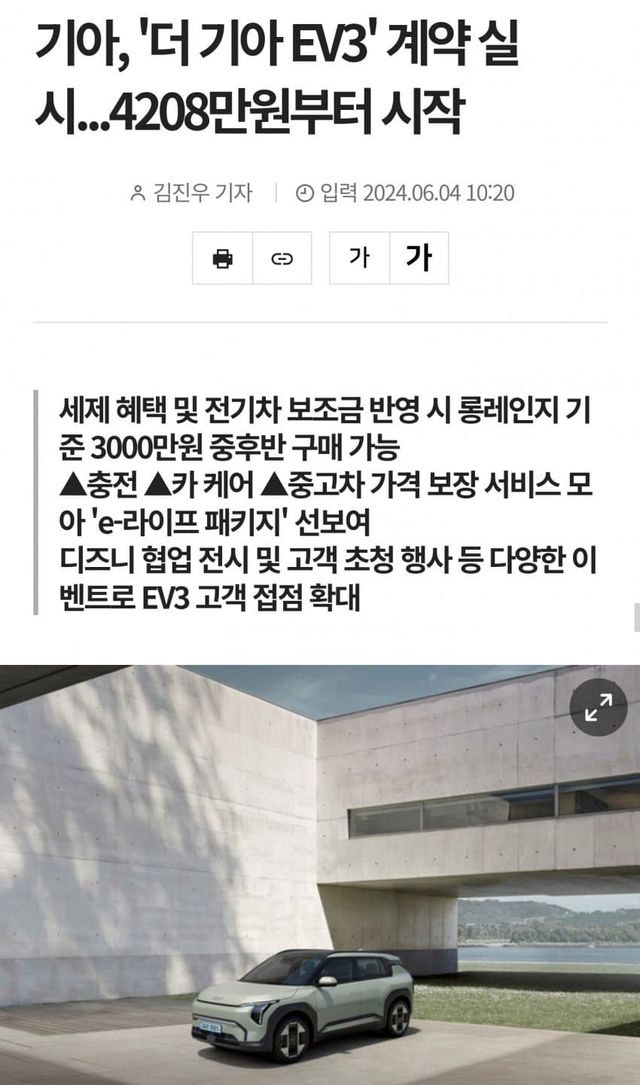Decrease the article font size
640x1085 pixels.
pos(359,258)
